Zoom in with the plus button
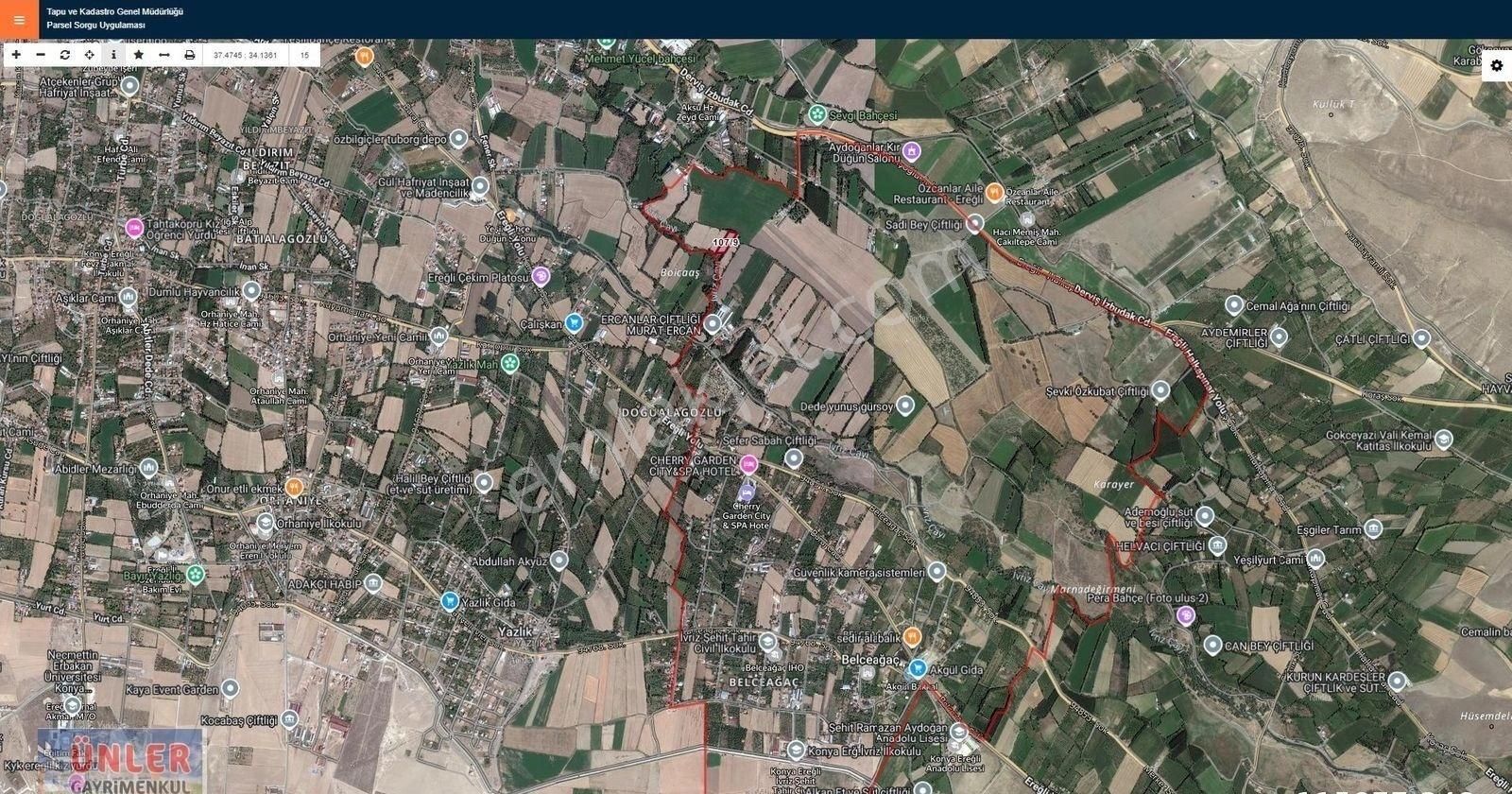Viewport: 1512px width, 794px height. (x=16, y=55)
